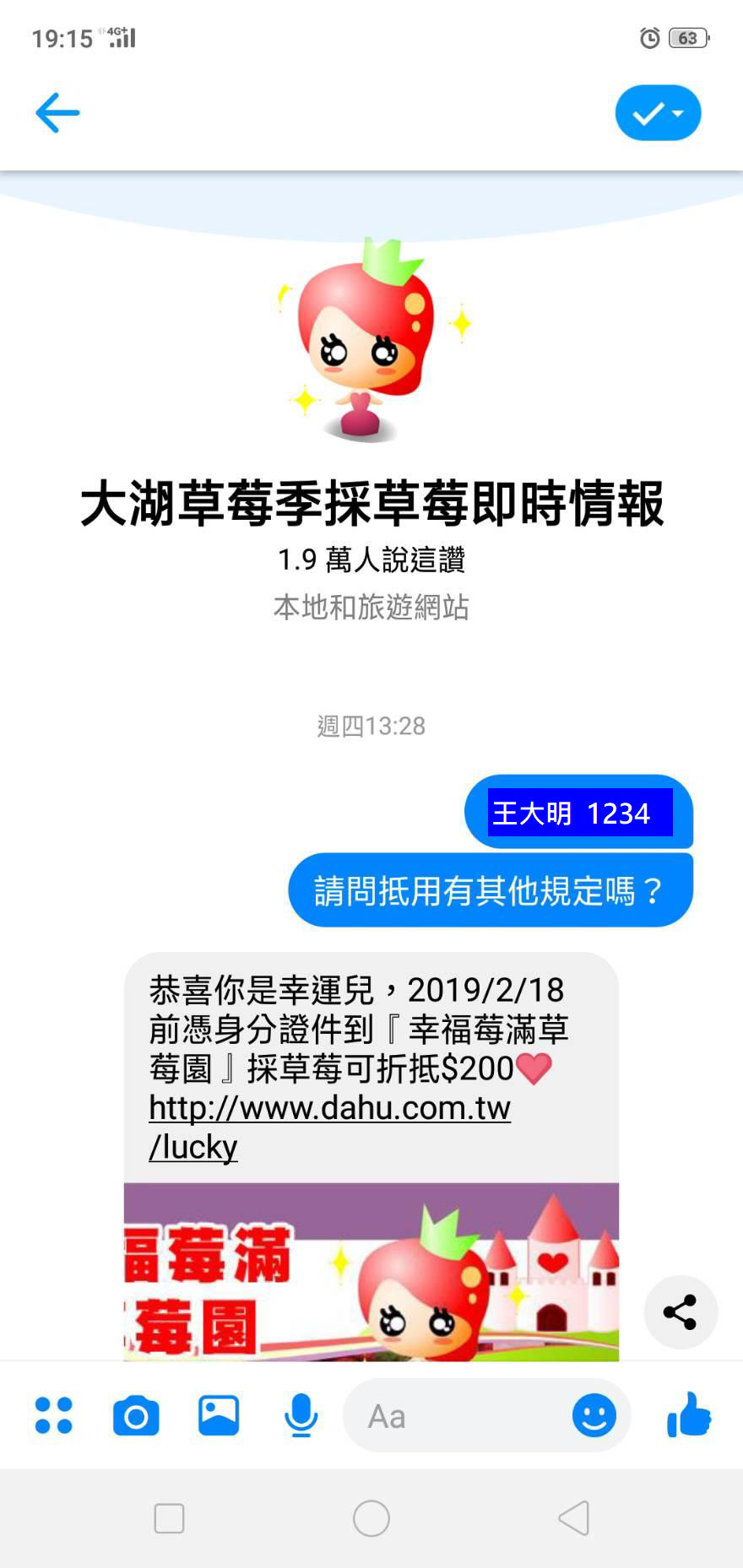Send a thumbs-up like
743x1568 pixels.
pos(689,1415)
